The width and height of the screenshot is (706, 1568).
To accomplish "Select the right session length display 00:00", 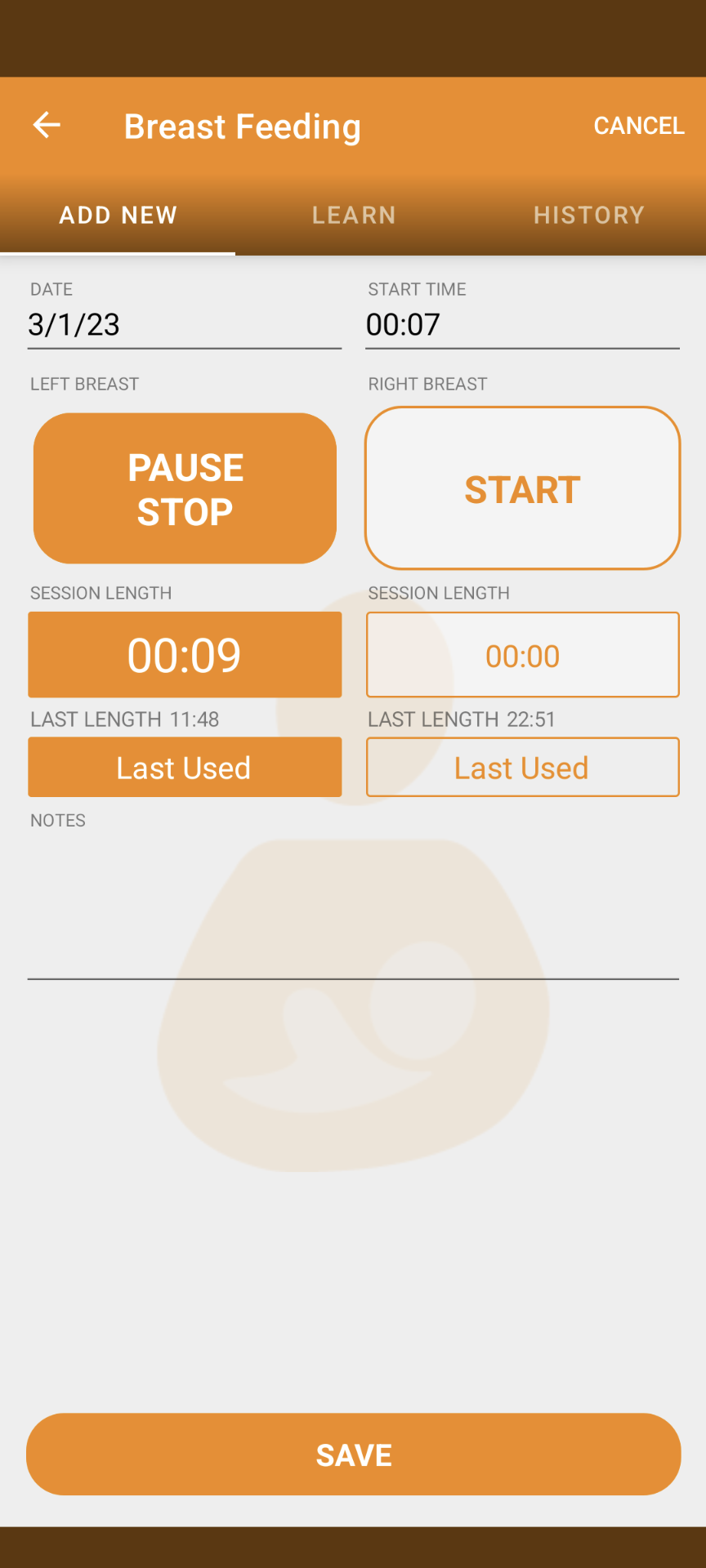I will 522,654.
